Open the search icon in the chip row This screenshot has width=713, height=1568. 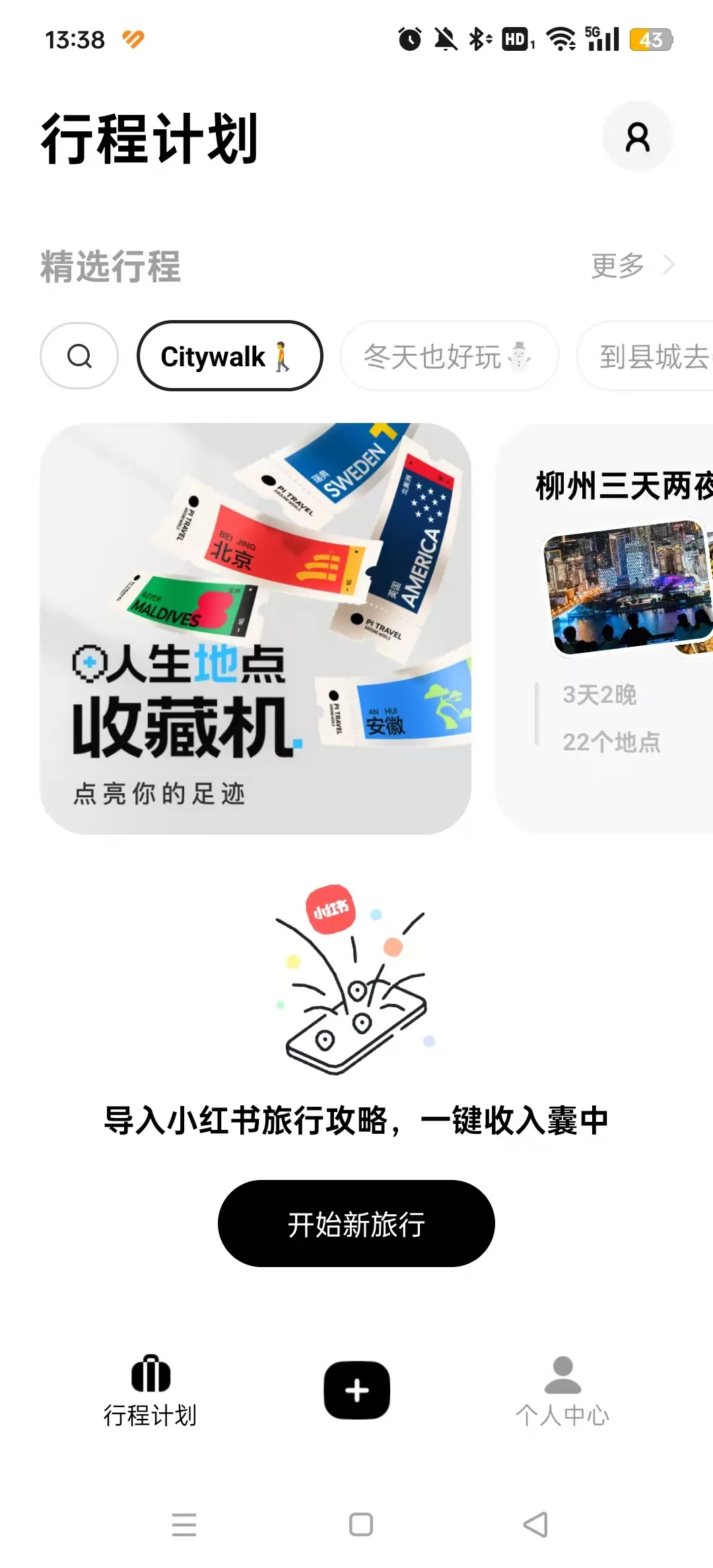point(79,356)
